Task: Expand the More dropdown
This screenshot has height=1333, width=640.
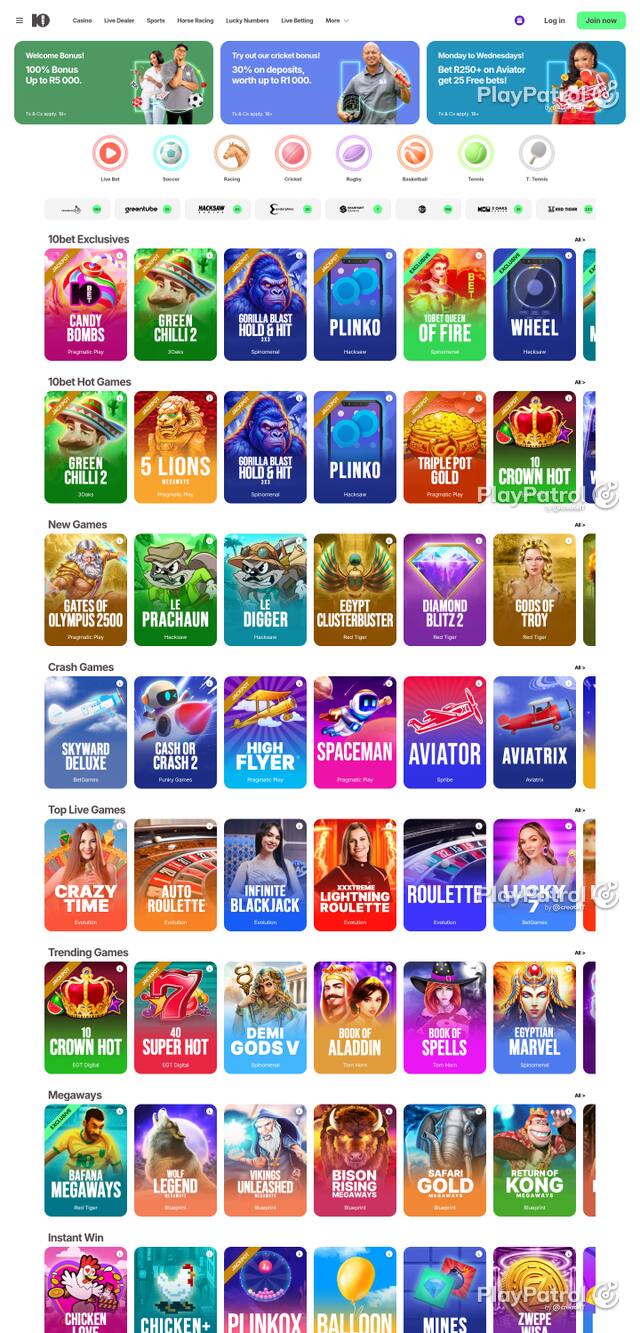Action: 335,20
